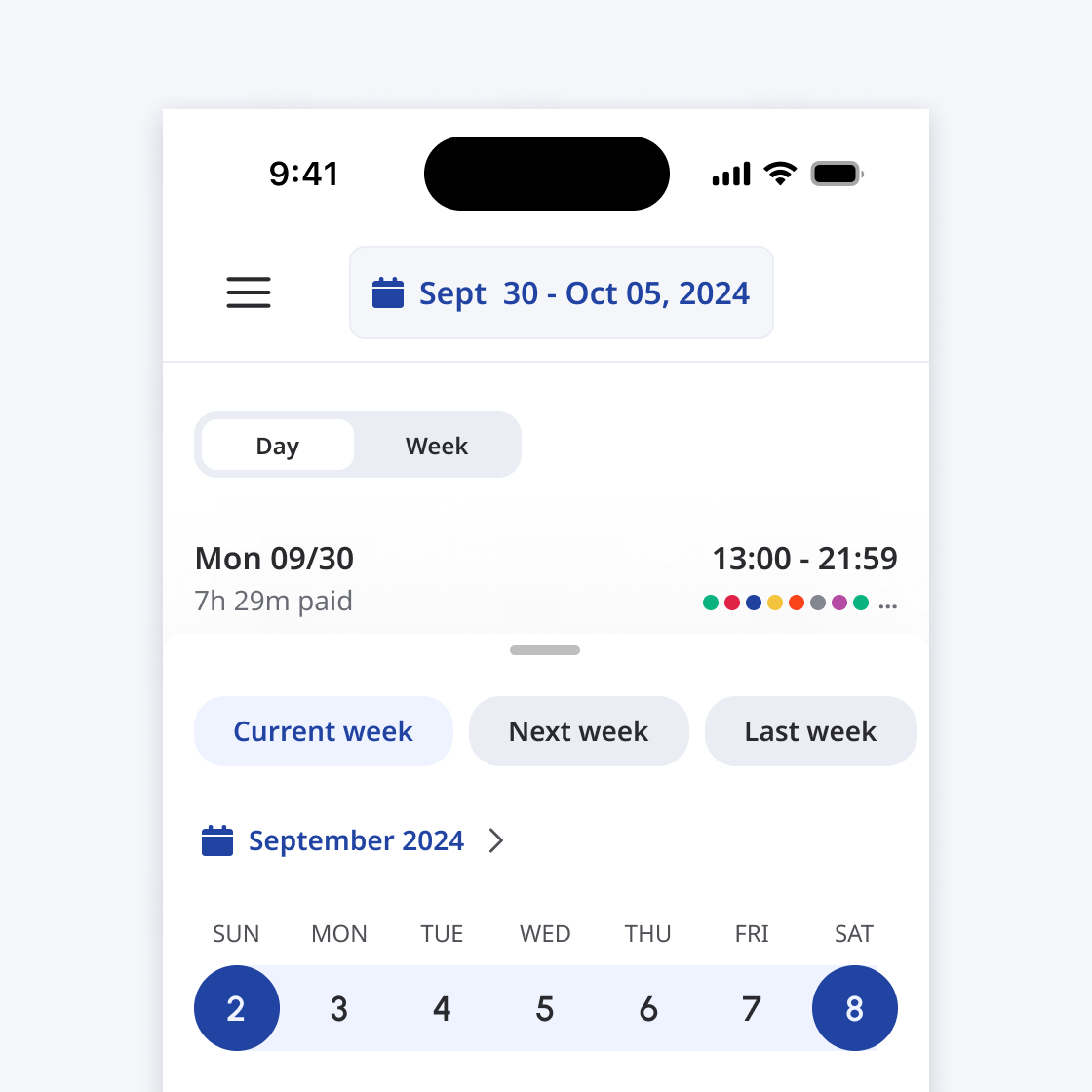1092x1092 pixels.
Task: Switch to the Day view
Action: pyautogui.click(x=278, y=446)
